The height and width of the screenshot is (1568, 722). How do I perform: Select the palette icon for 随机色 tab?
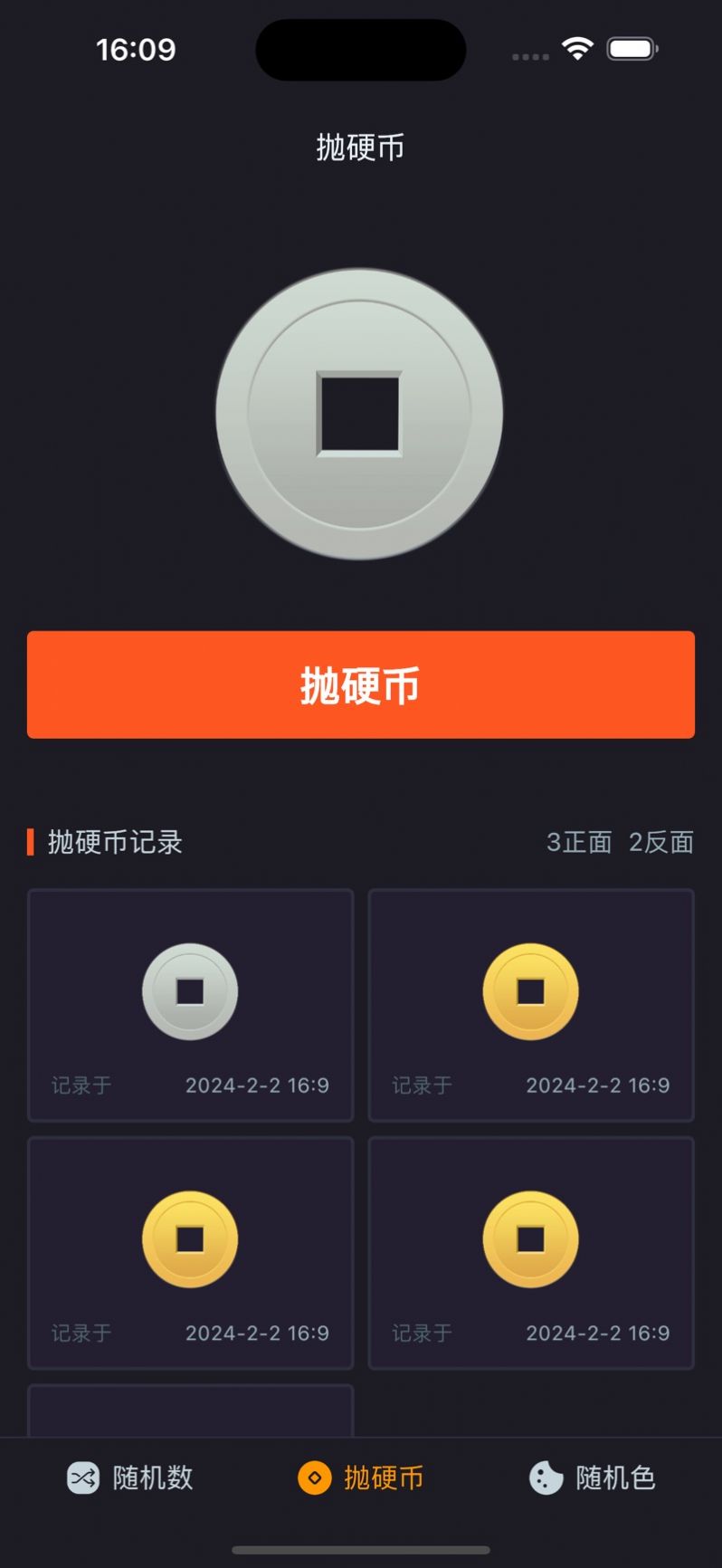point(546,1478)
